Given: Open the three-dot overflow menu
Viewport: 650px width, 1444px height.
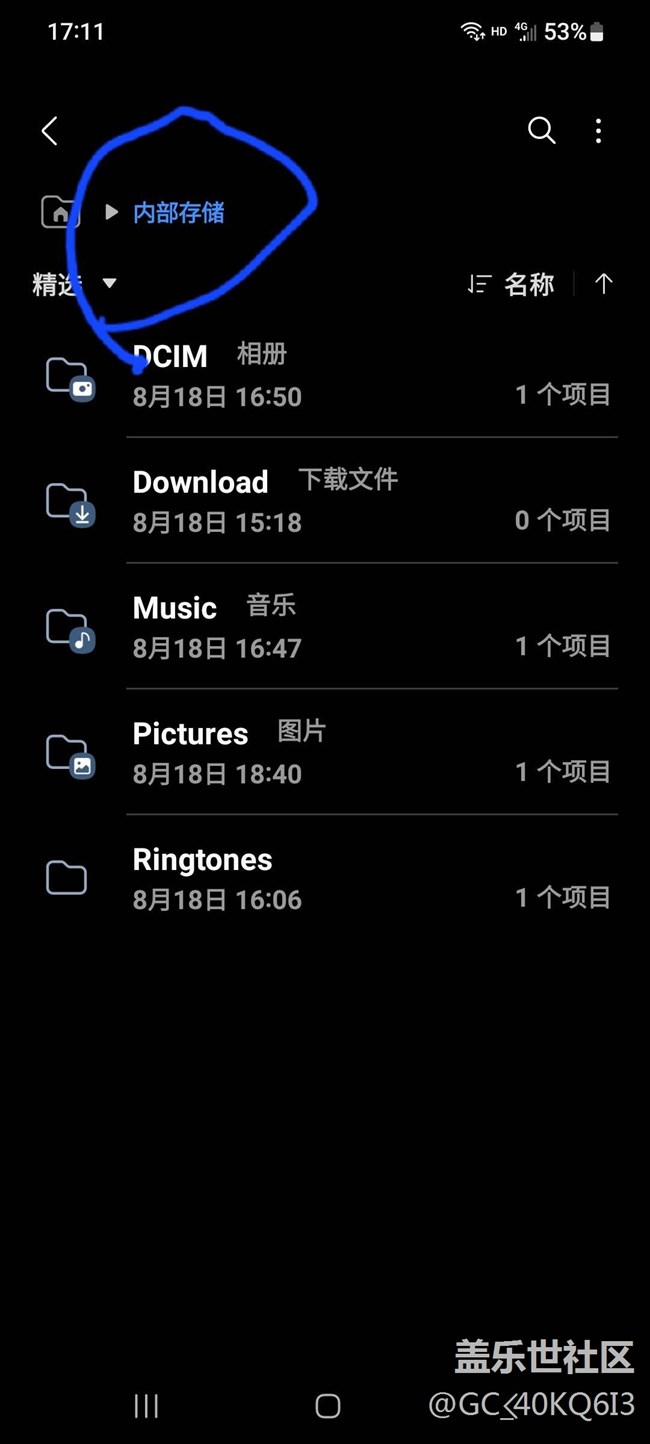Looking at the screenshot, I should click(x=598, y=131).
